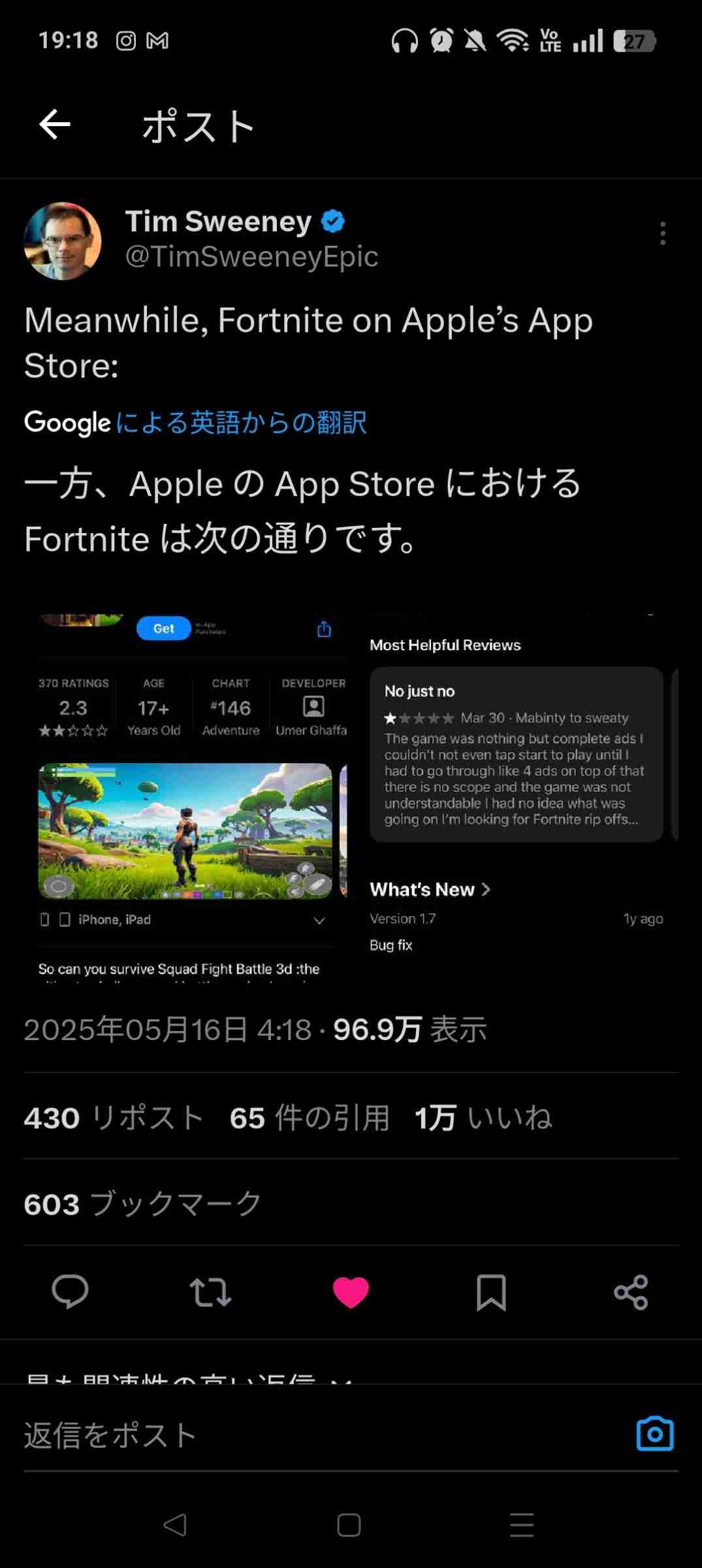
Task: Attach a photo with camera icon
Action: pyautogui.click(x=654, y=1434)
